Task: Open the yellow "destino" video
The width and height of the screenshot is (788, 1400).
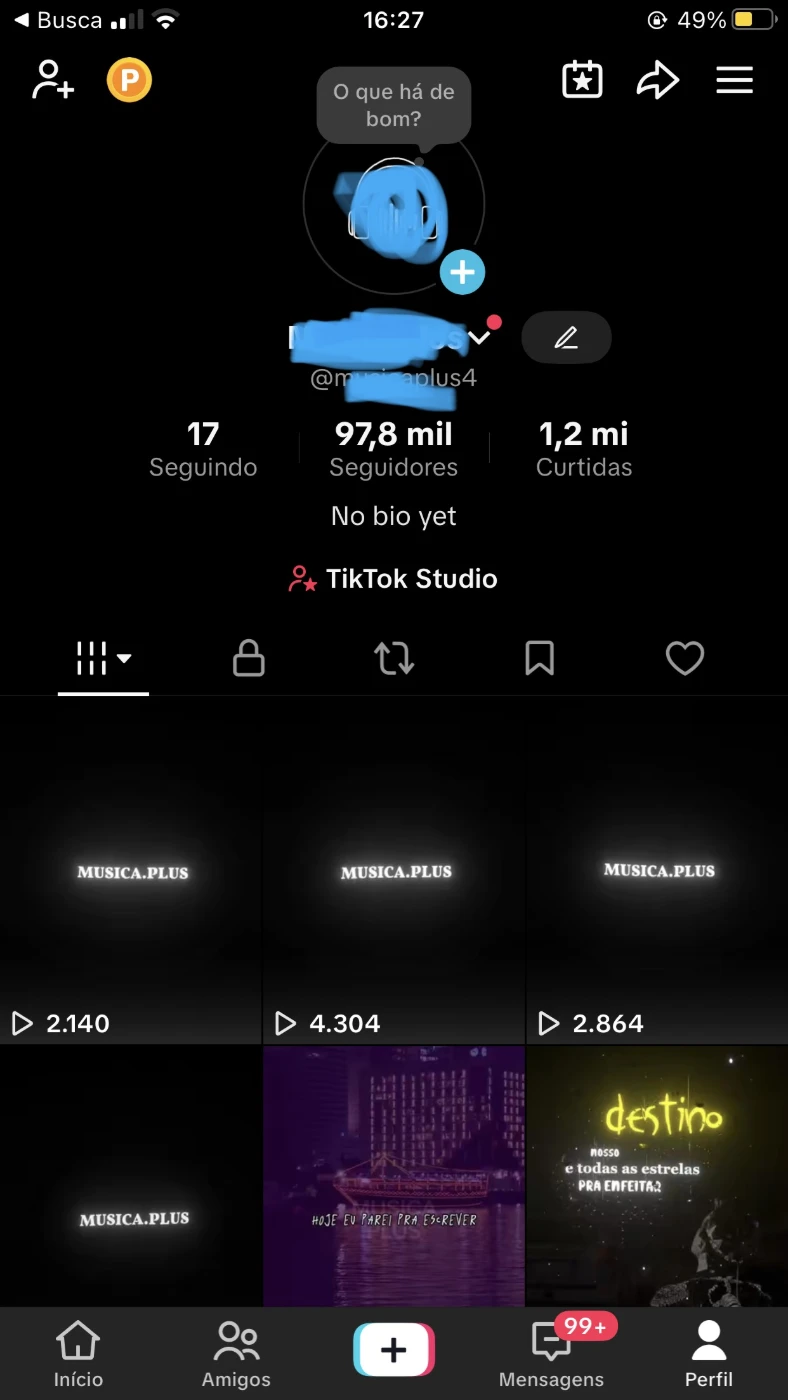Action: coord(657,1175)
